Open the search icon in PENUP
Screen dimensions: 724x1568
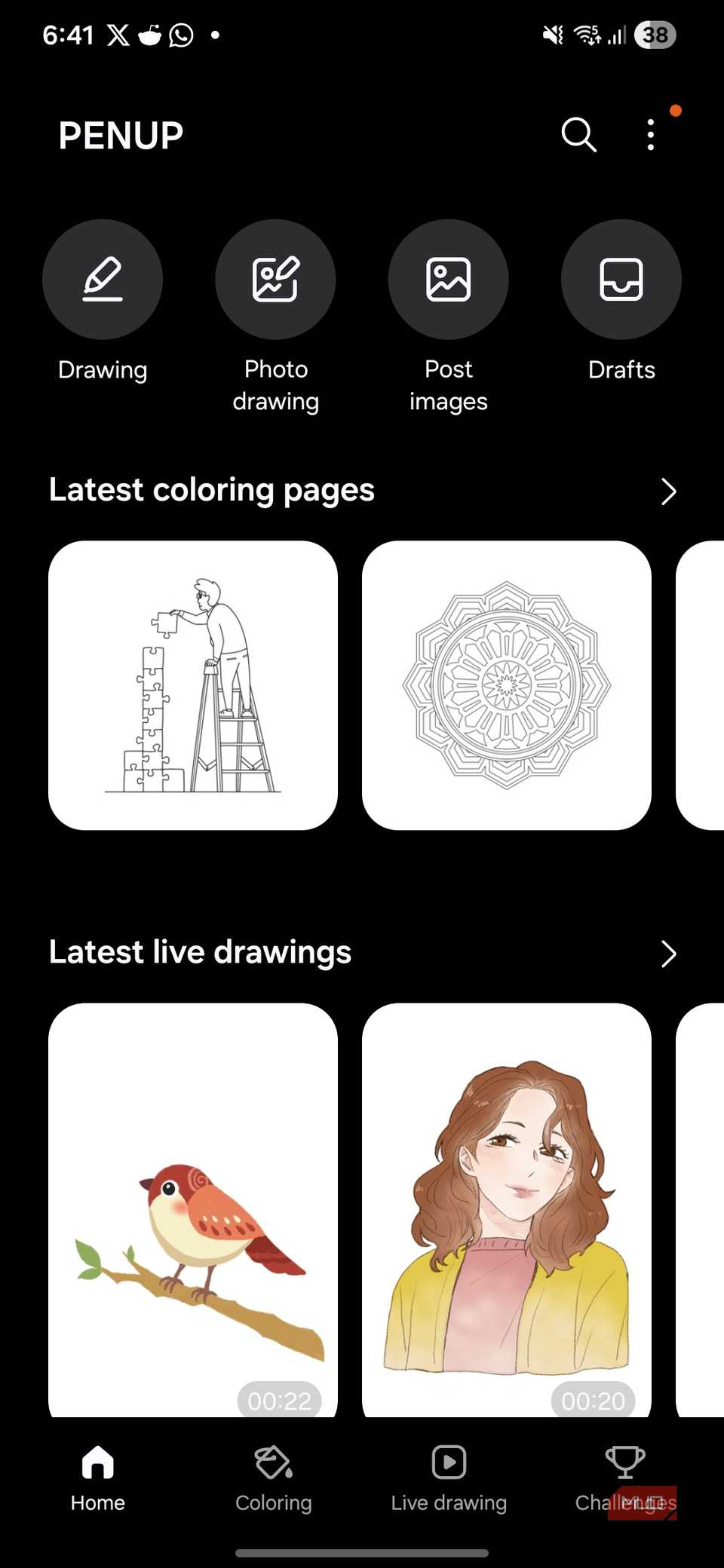click(578, 135)
